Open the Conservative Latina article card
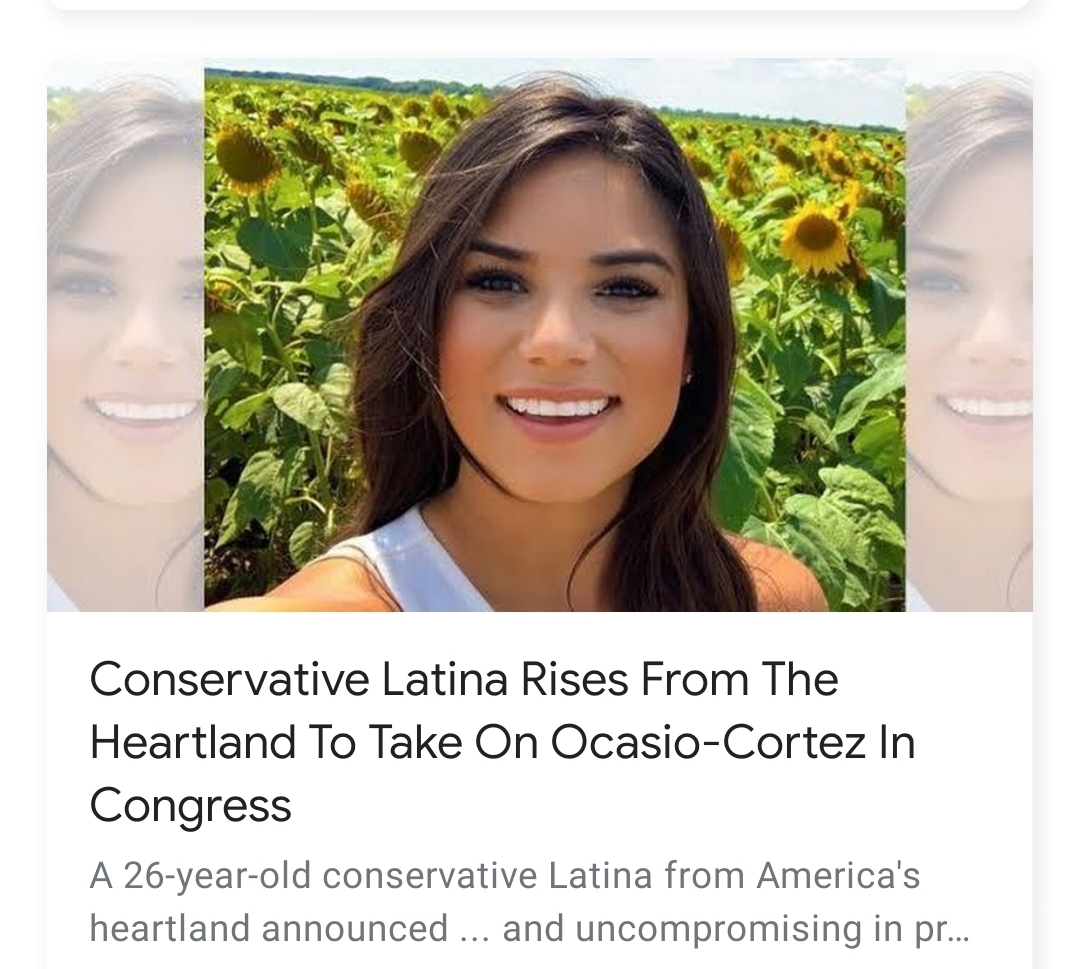Screen dimensions: 1067x969 (502, 741)
